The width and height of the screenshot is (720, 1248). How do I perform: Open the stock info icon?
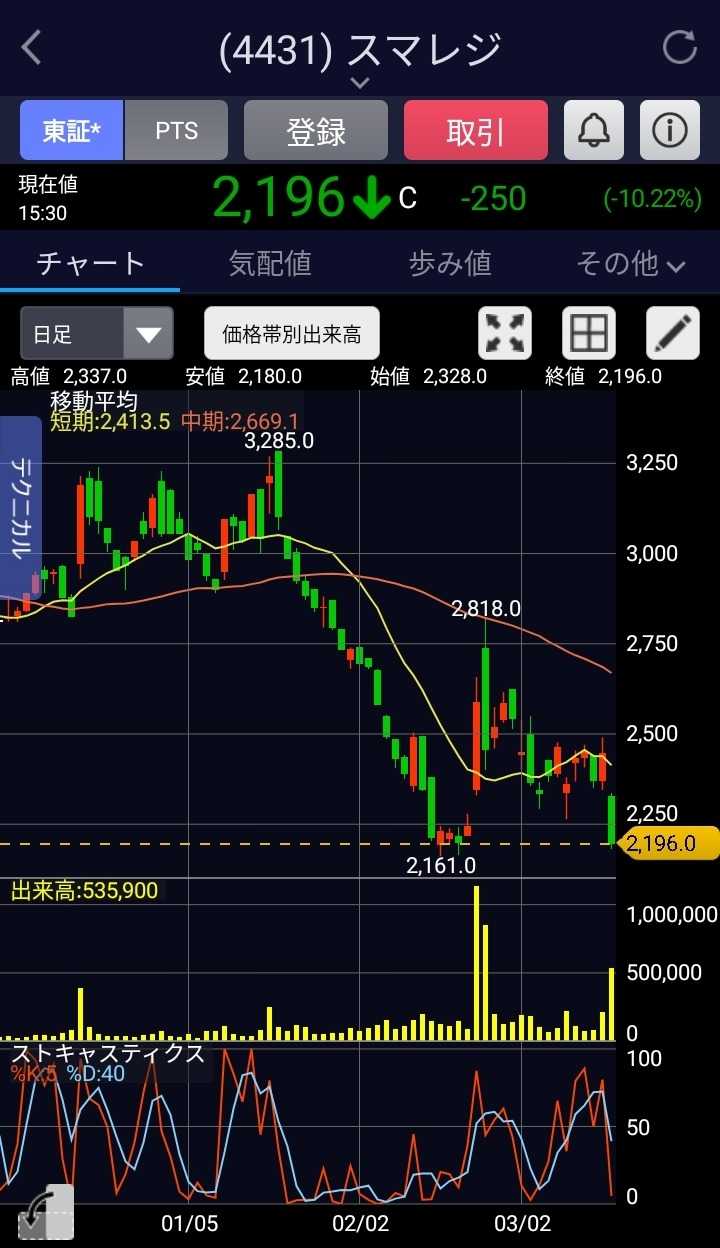pos(669,131)
